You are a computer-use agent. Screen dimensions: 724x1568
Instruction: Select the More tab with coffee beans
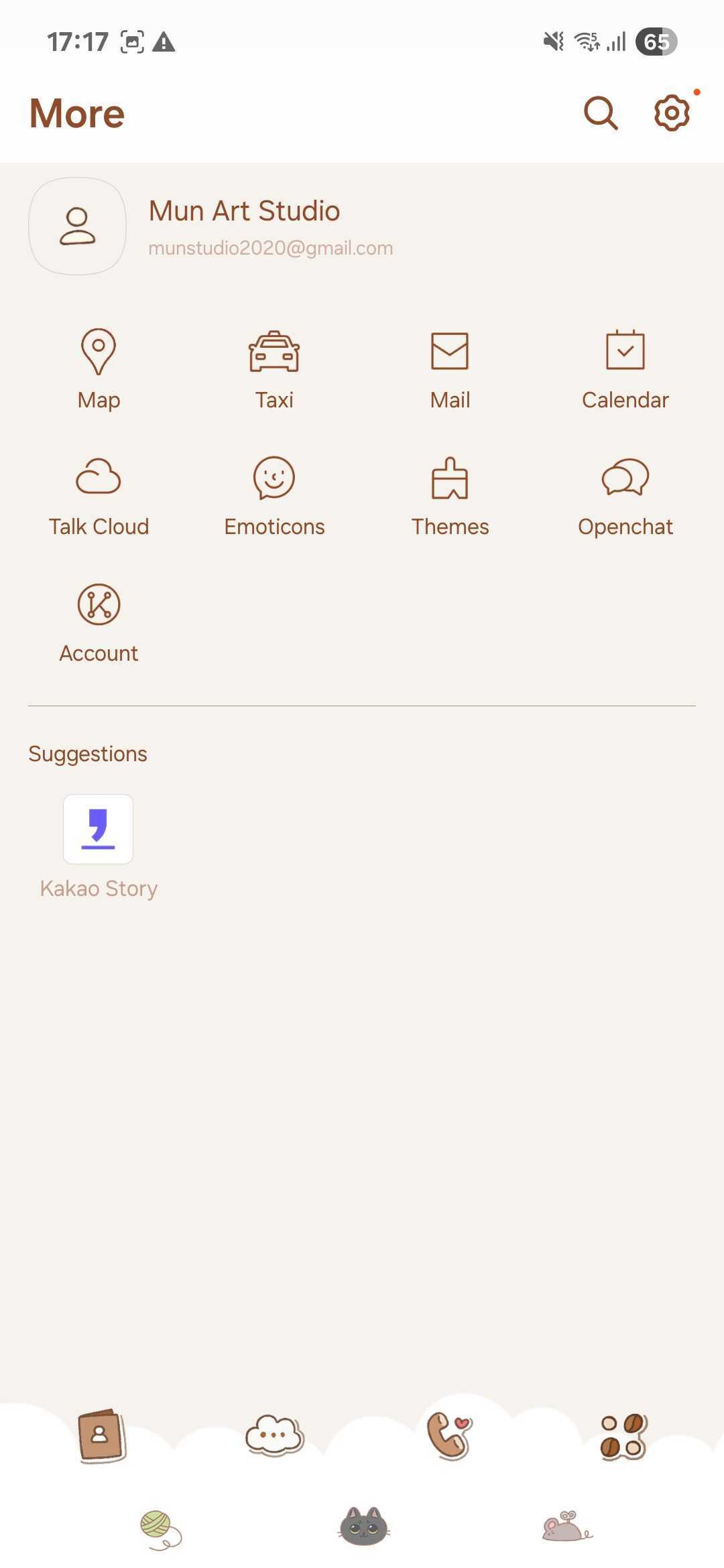pyautogui.click(x=623, y=1435)
